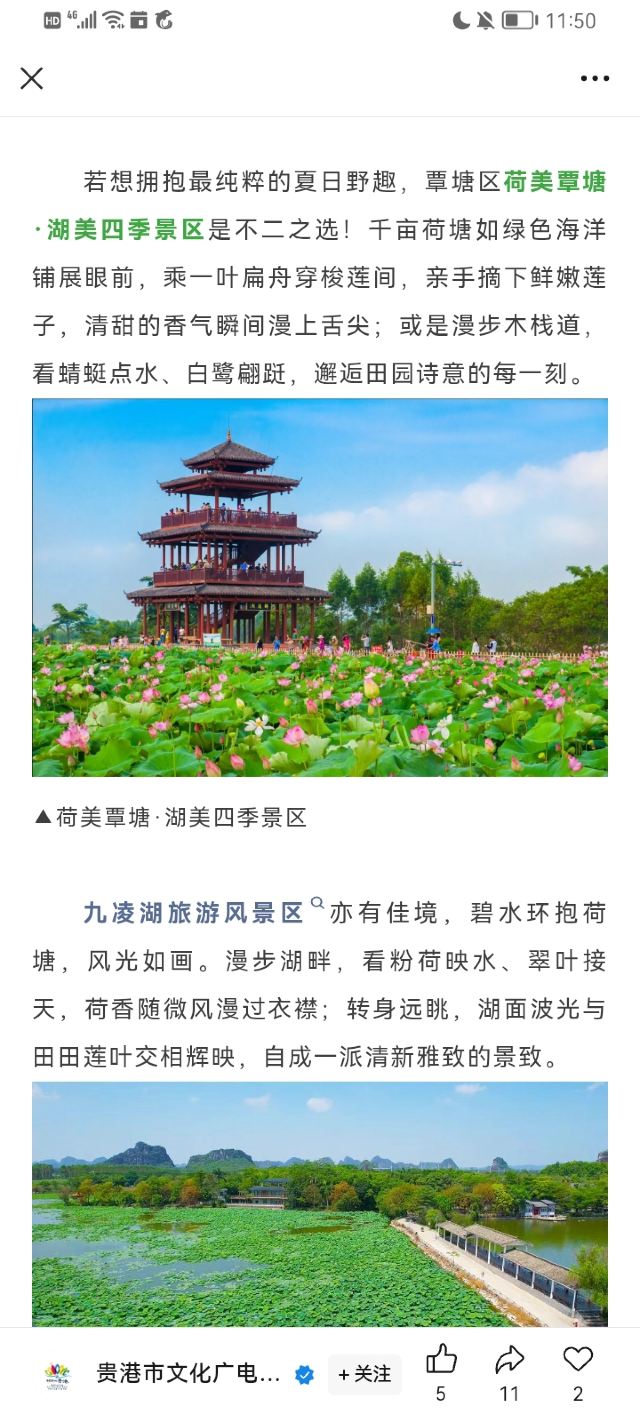640x1422 pixels.
Task: Close the article page
Action: [32, 78]
